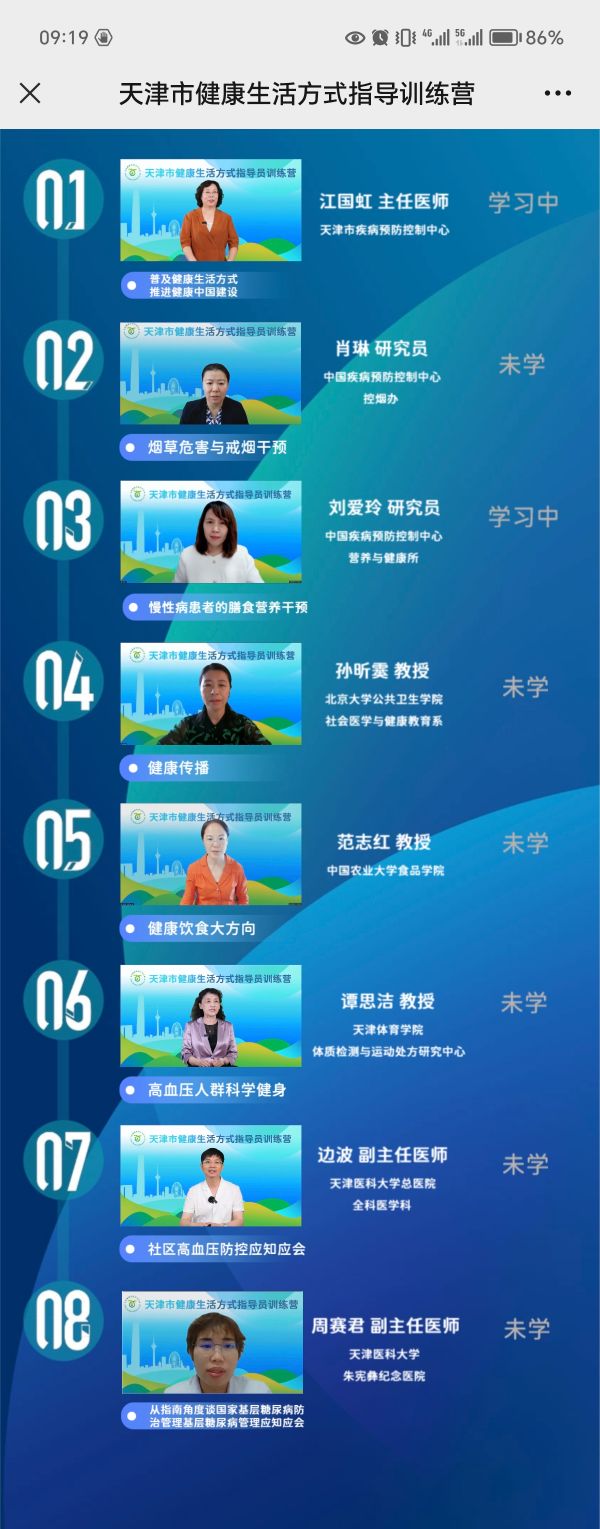Select the 健康传播 course by 孙昕霙
The width and height of the screenshot is (600, 1529).
point(211,694)
